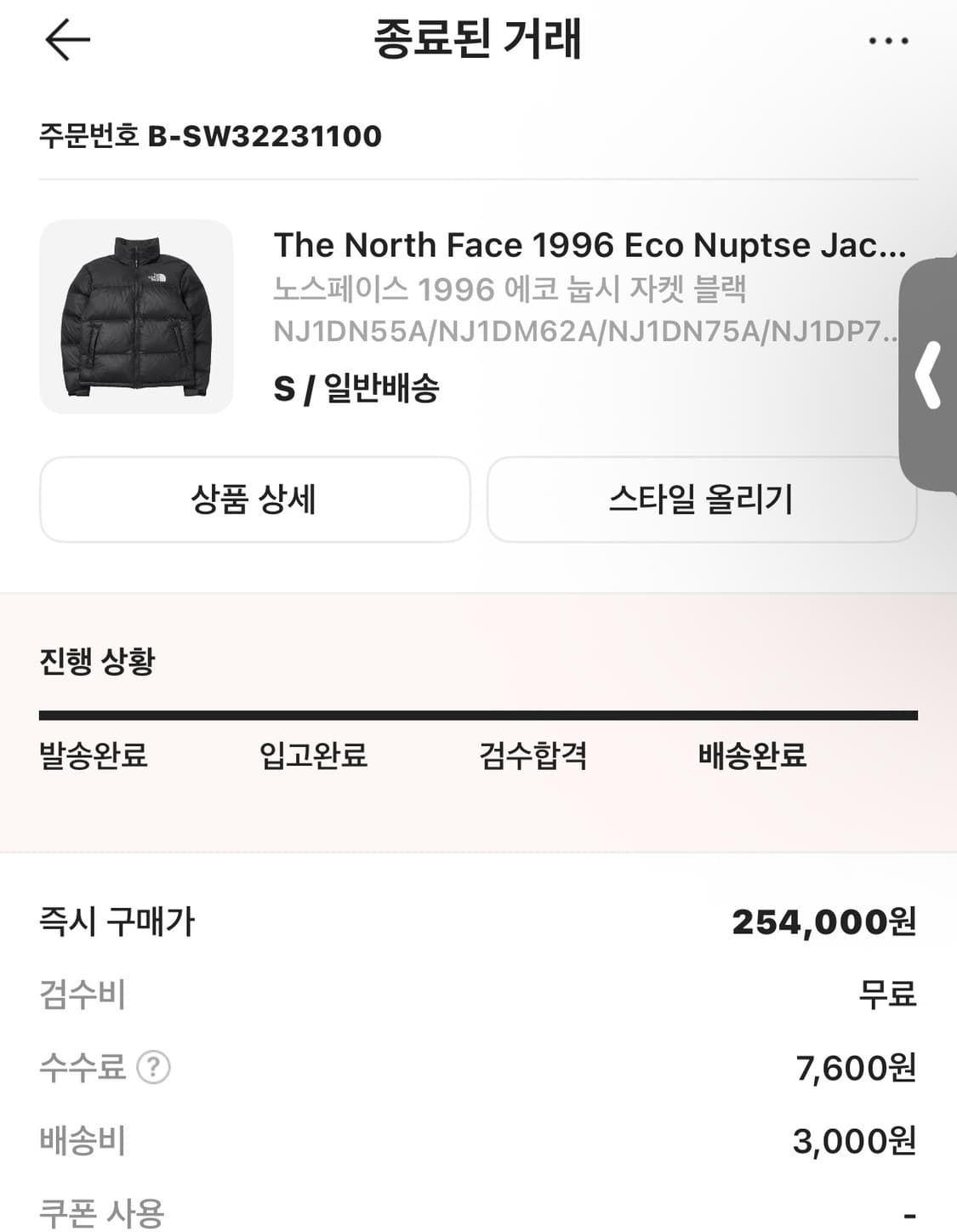Tap 스타일 올리기 to upload a style

[701, 499]
